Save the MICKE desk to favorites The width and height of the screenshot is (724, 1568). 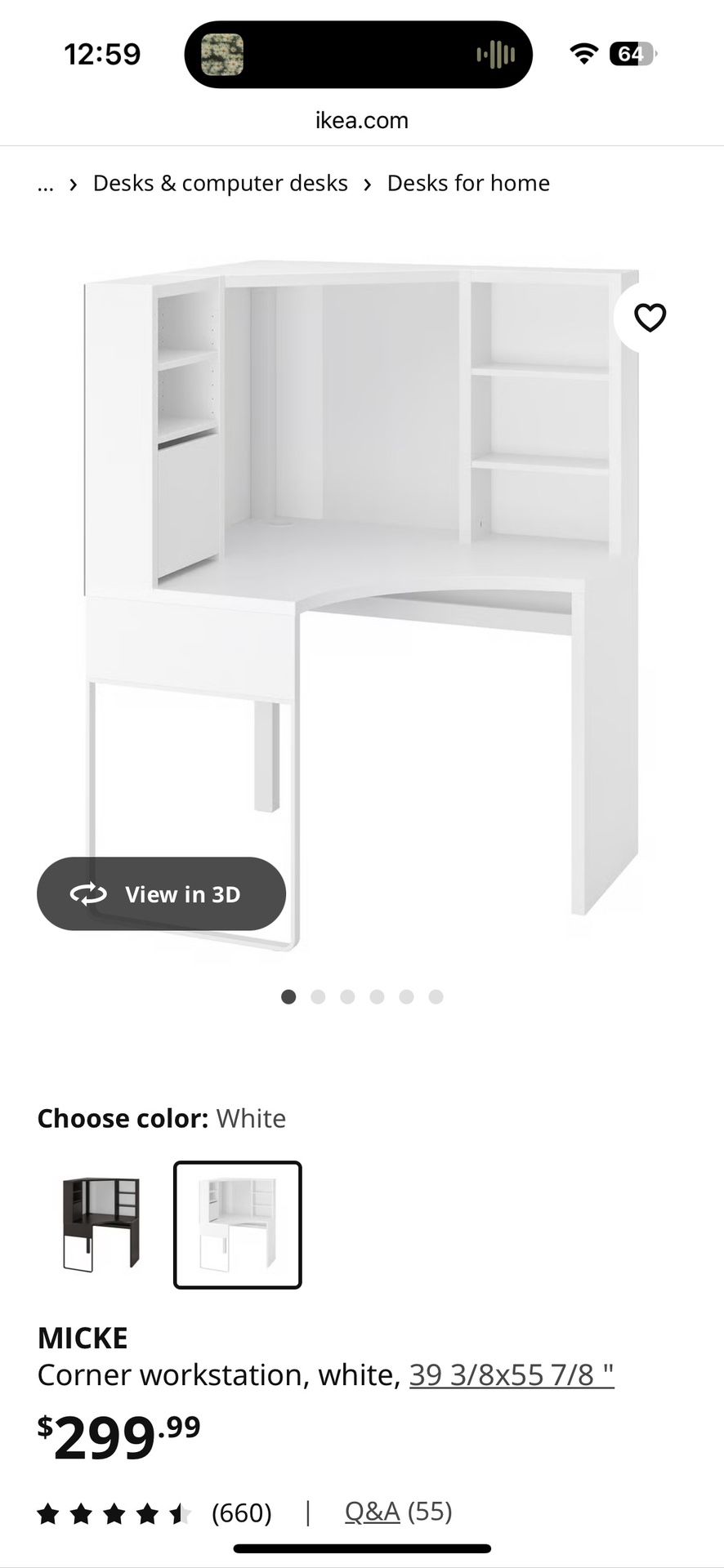650,318
